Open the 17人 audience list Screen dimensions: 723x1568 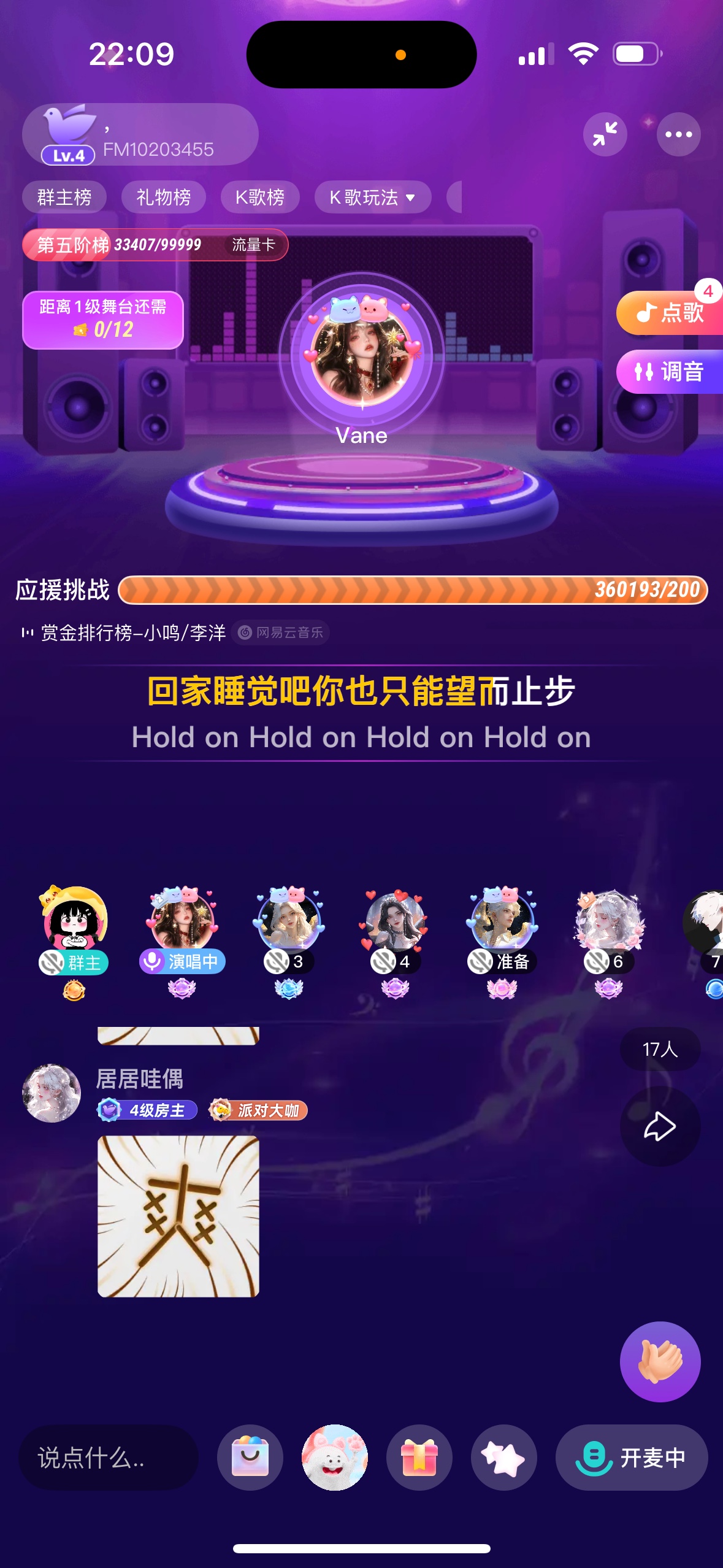[x=660, y=1049]
